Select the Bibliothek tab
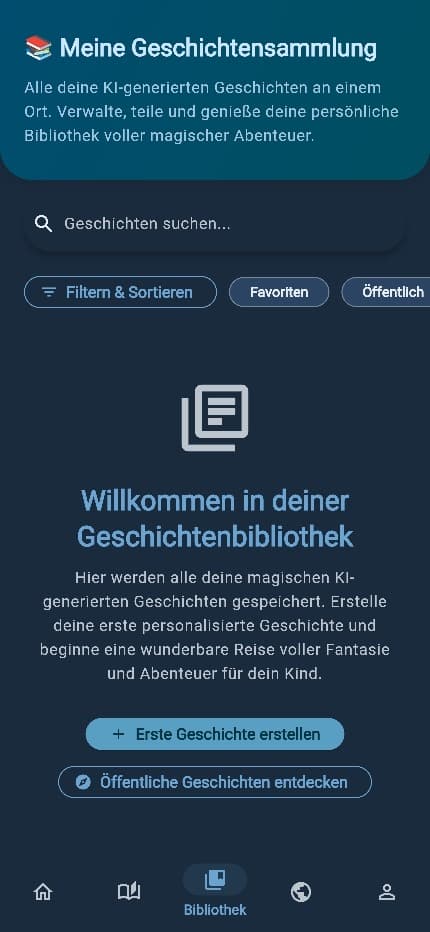The height and width of the screenshot is (932, 430). (x=215, y=890)
